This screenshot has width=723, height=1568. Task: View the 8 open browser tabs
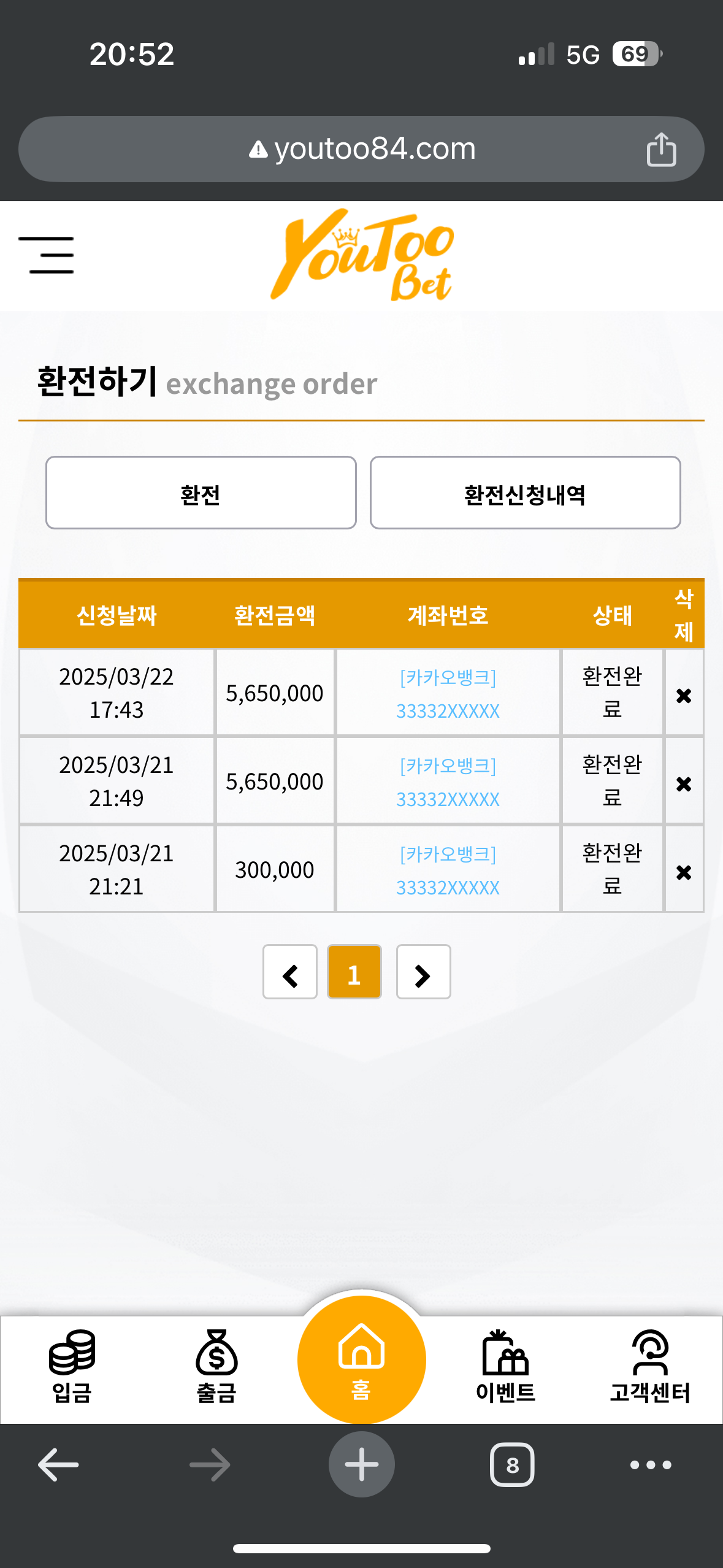[512, 1465]
